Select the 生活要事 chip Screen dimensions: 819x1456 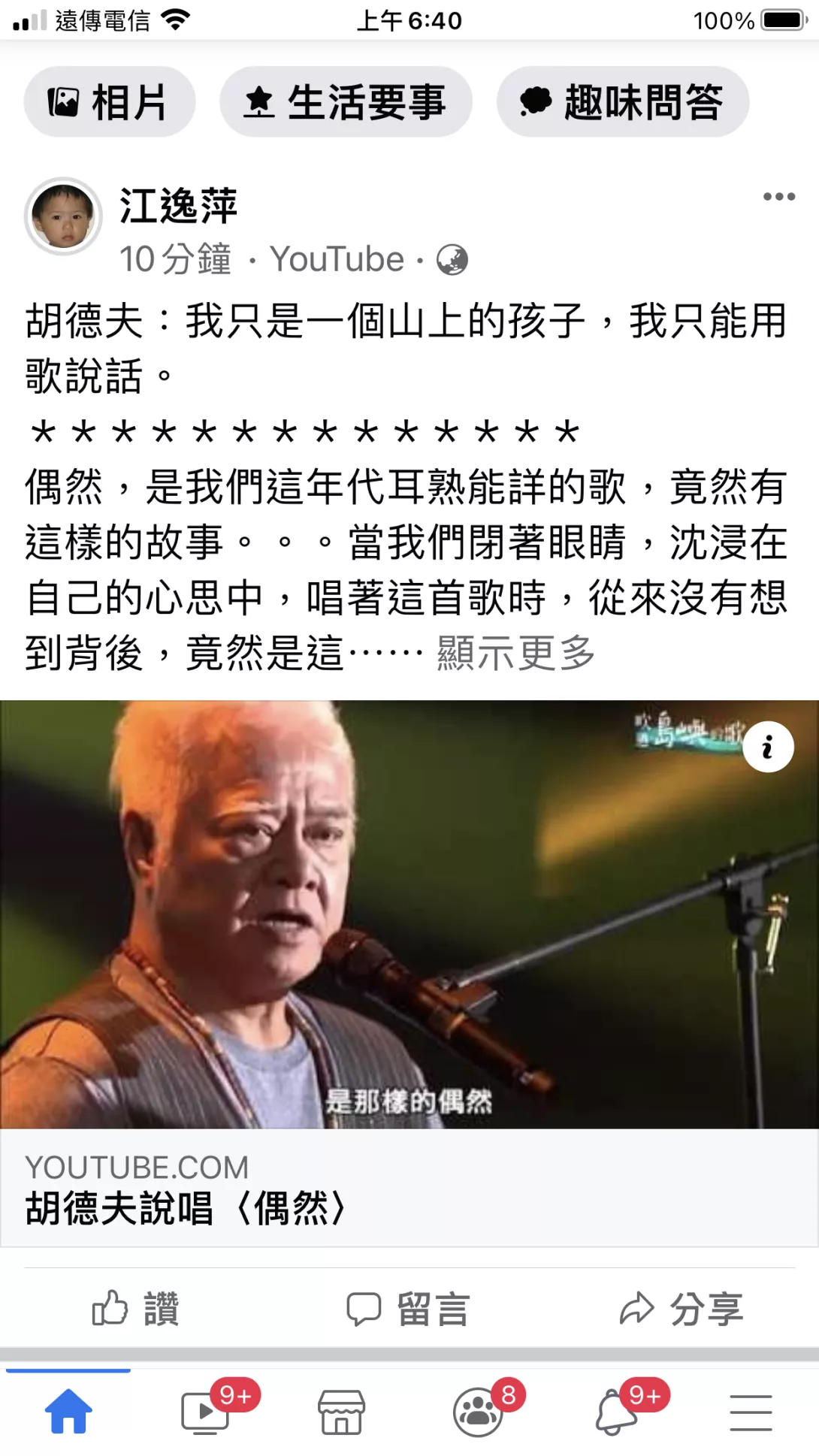(346, 102)
